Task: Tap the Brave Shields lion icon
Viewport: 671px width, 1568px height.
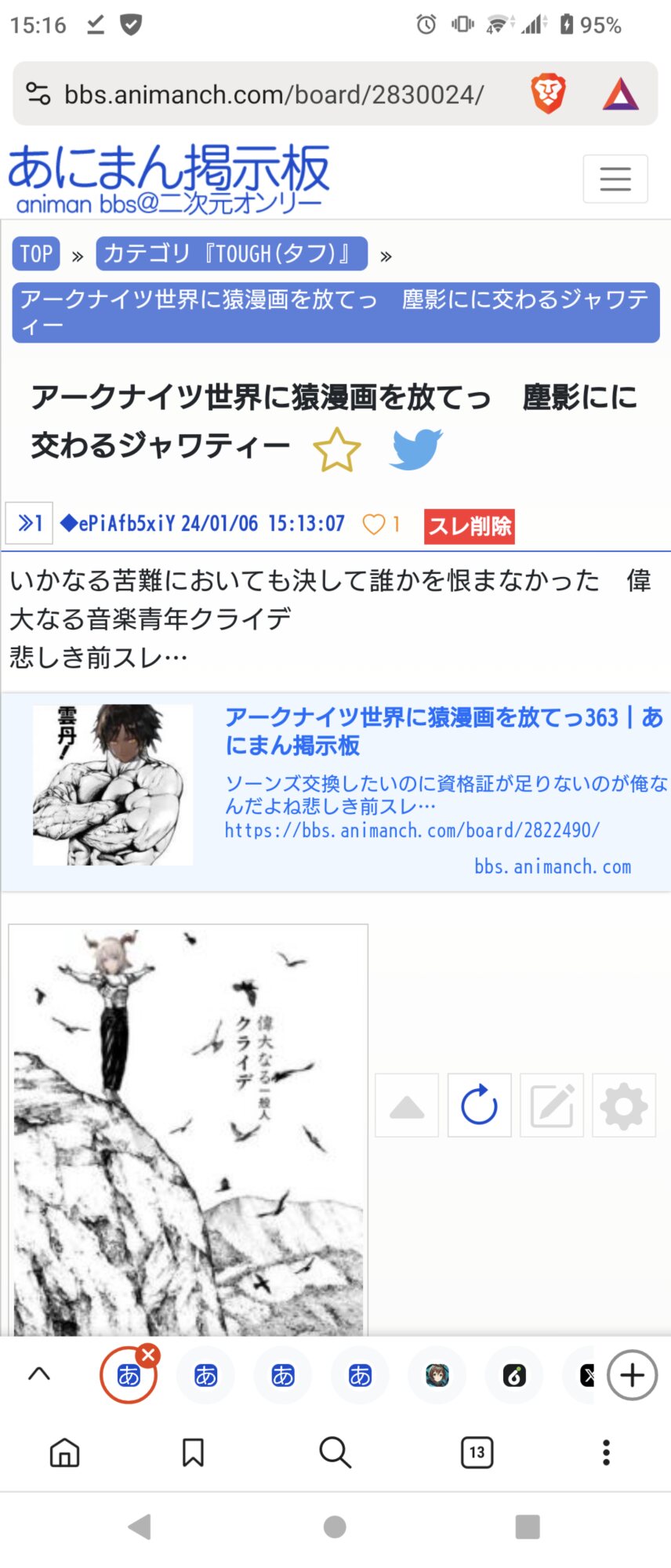Action: tap(548, 94)
